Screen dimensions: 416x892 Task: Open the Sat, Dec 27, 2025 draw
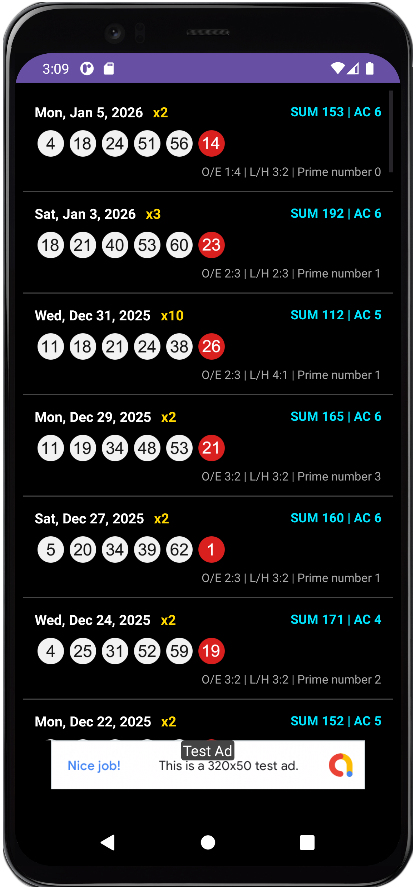click(208, 547)
